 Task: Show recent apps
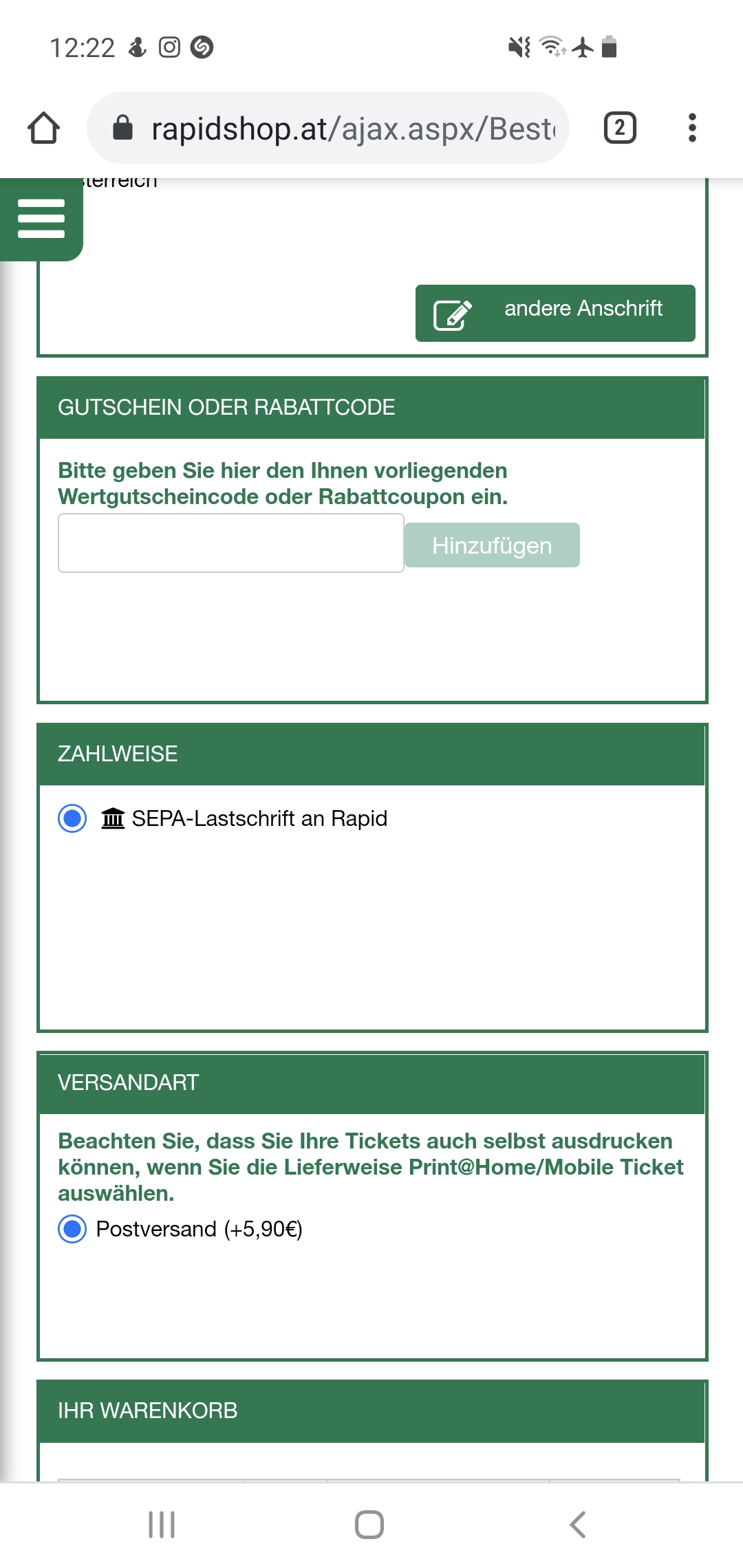(162, 1525)
